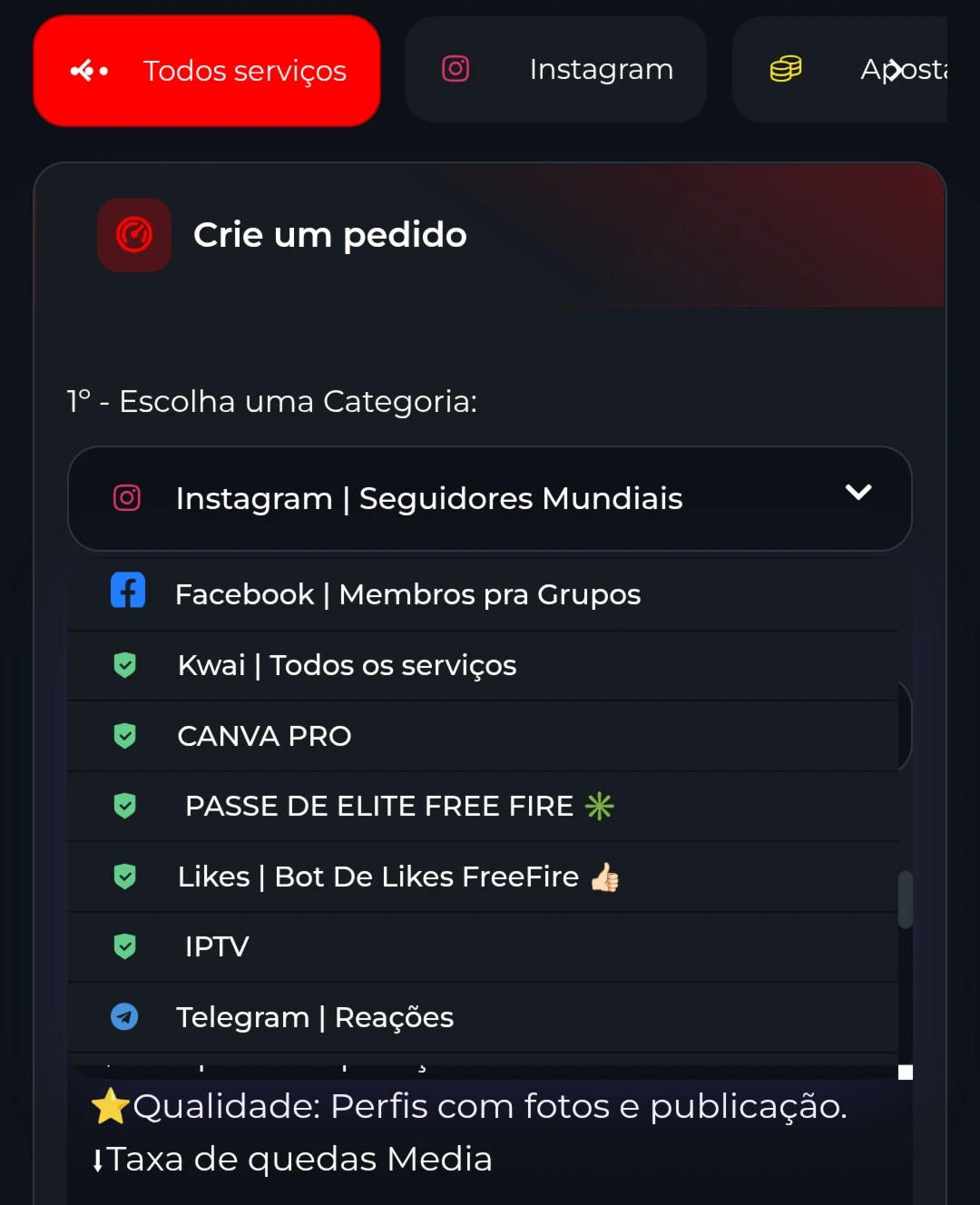980x1205 pixels.
Task: Select the Facebook icon beside Membros pra Grupos
Action: click(x=127, y=590)
